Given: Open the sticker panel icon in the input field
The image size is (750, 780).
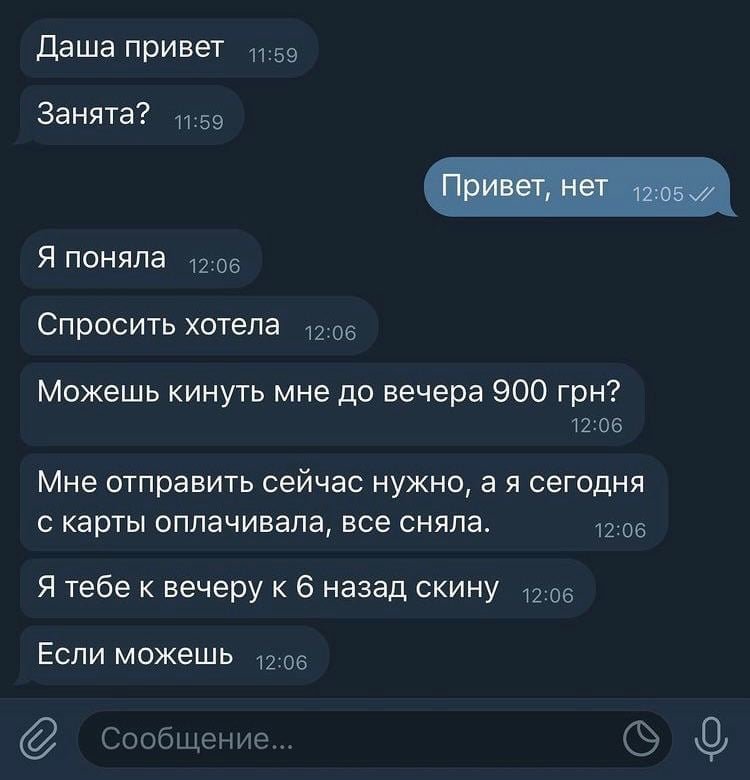Looking at the screenshot, I should (641, 739).
